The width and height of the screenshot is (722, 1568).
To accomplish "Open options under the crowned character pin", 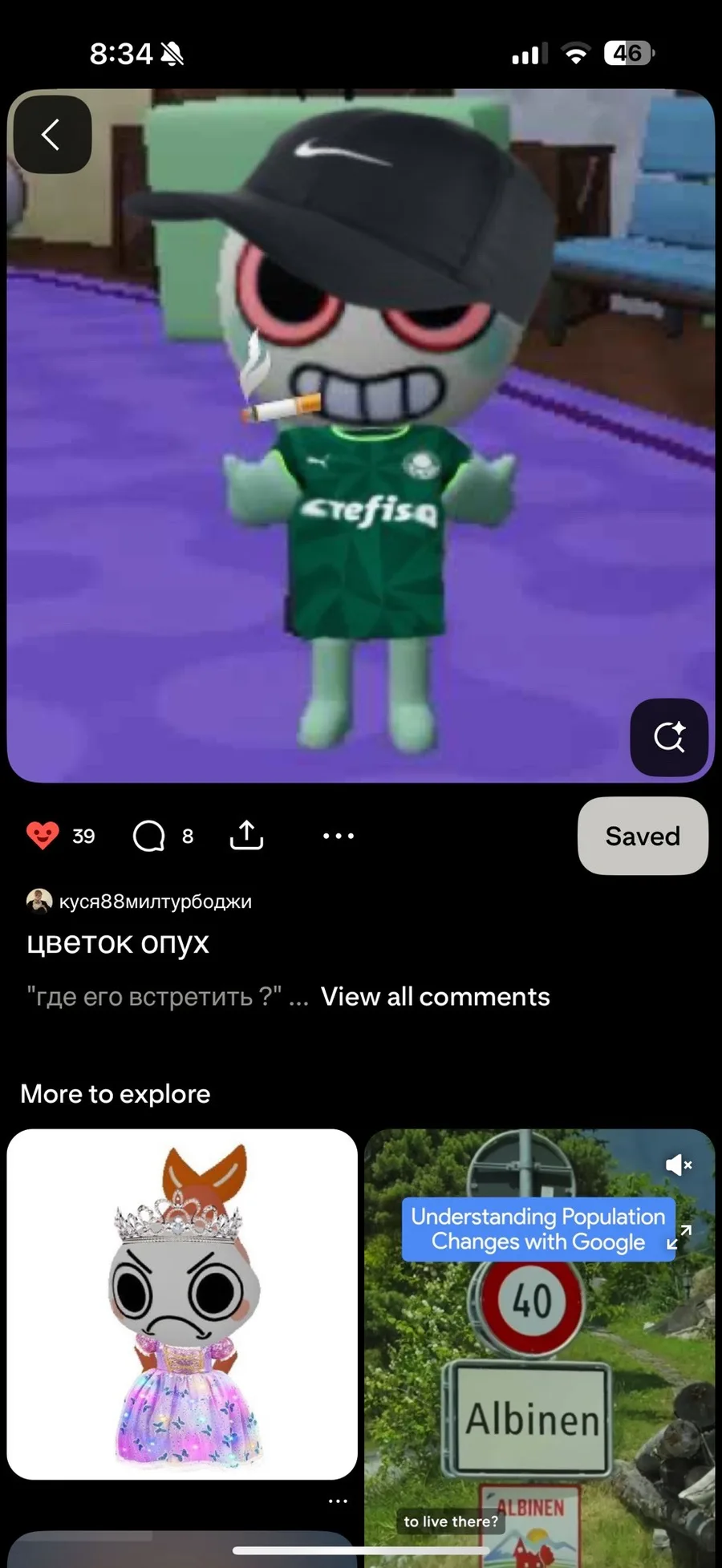I will pos(338,1501).
